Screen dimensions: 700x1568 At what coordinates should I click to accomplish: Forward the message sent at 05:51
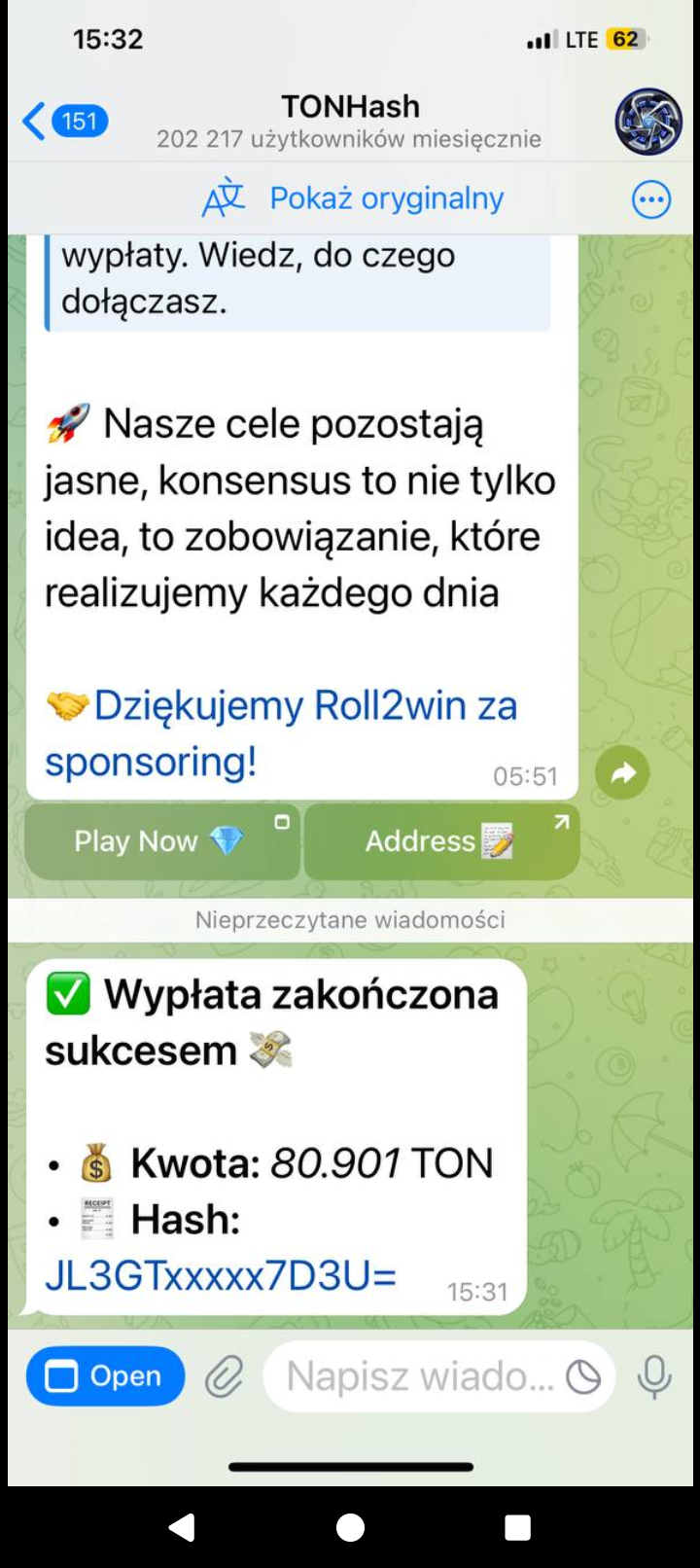pos(623,772)
